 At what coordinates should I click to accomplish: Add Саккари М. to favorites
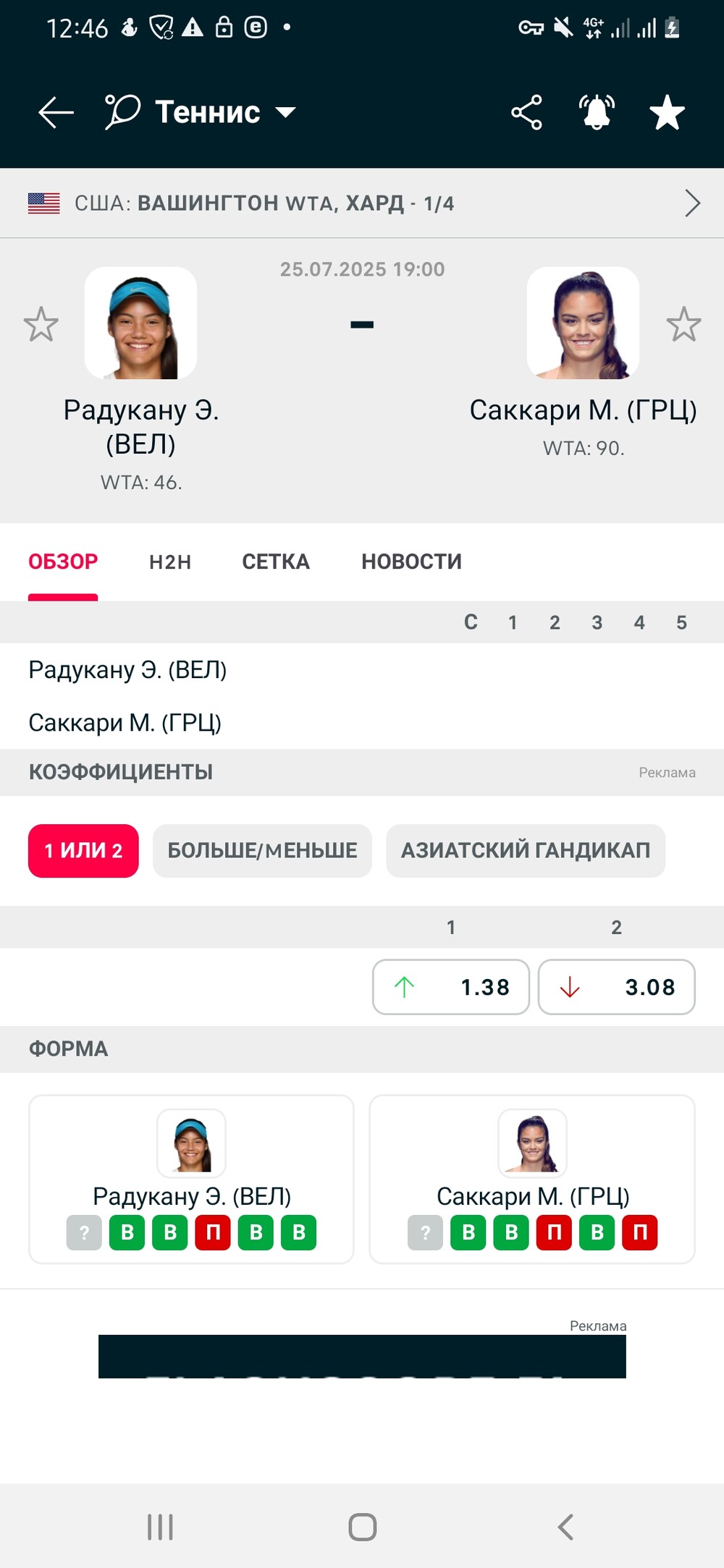683,324
